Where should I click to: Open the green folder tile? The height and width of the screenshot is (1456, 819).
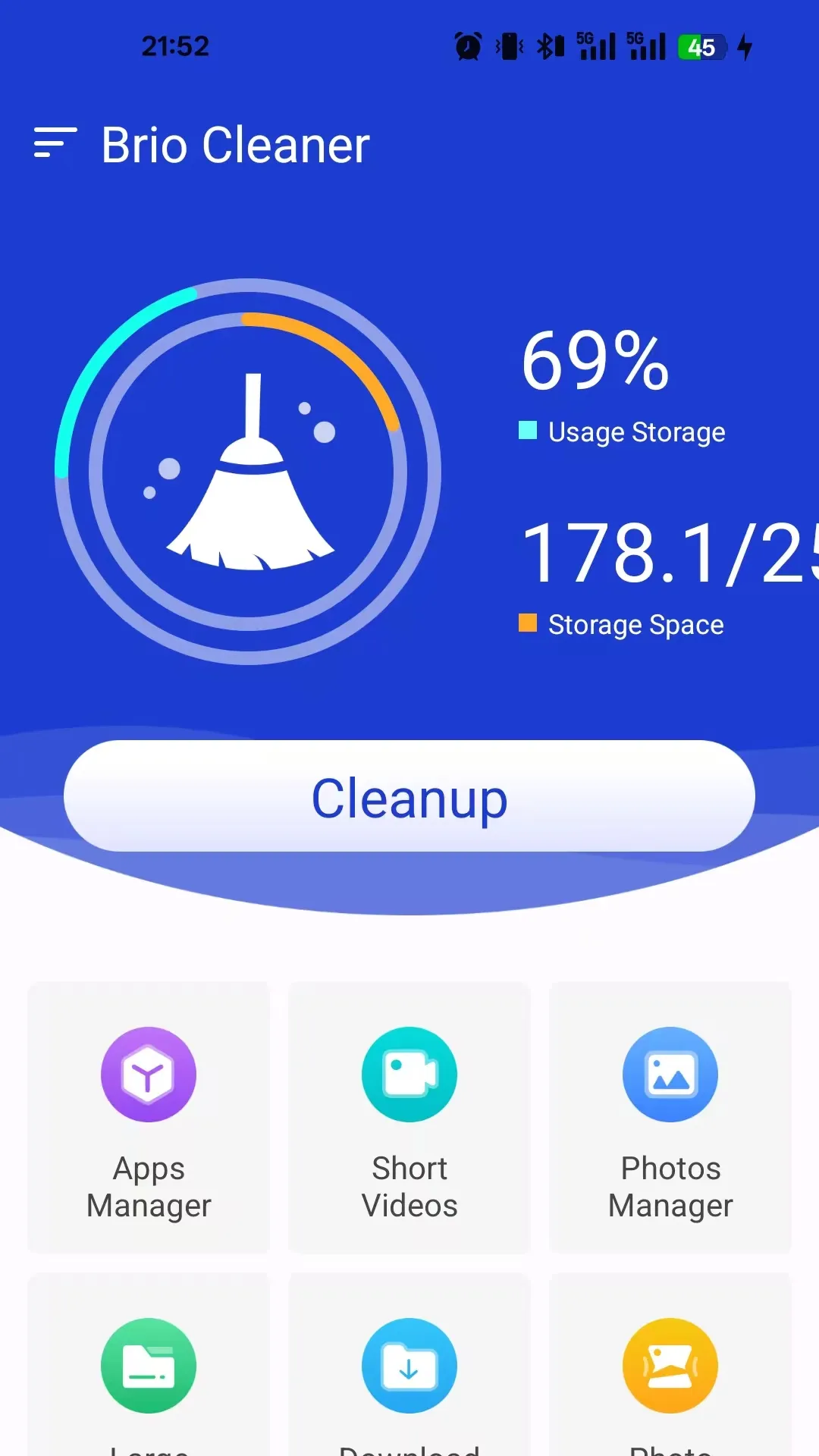(x=149, y=1367)
